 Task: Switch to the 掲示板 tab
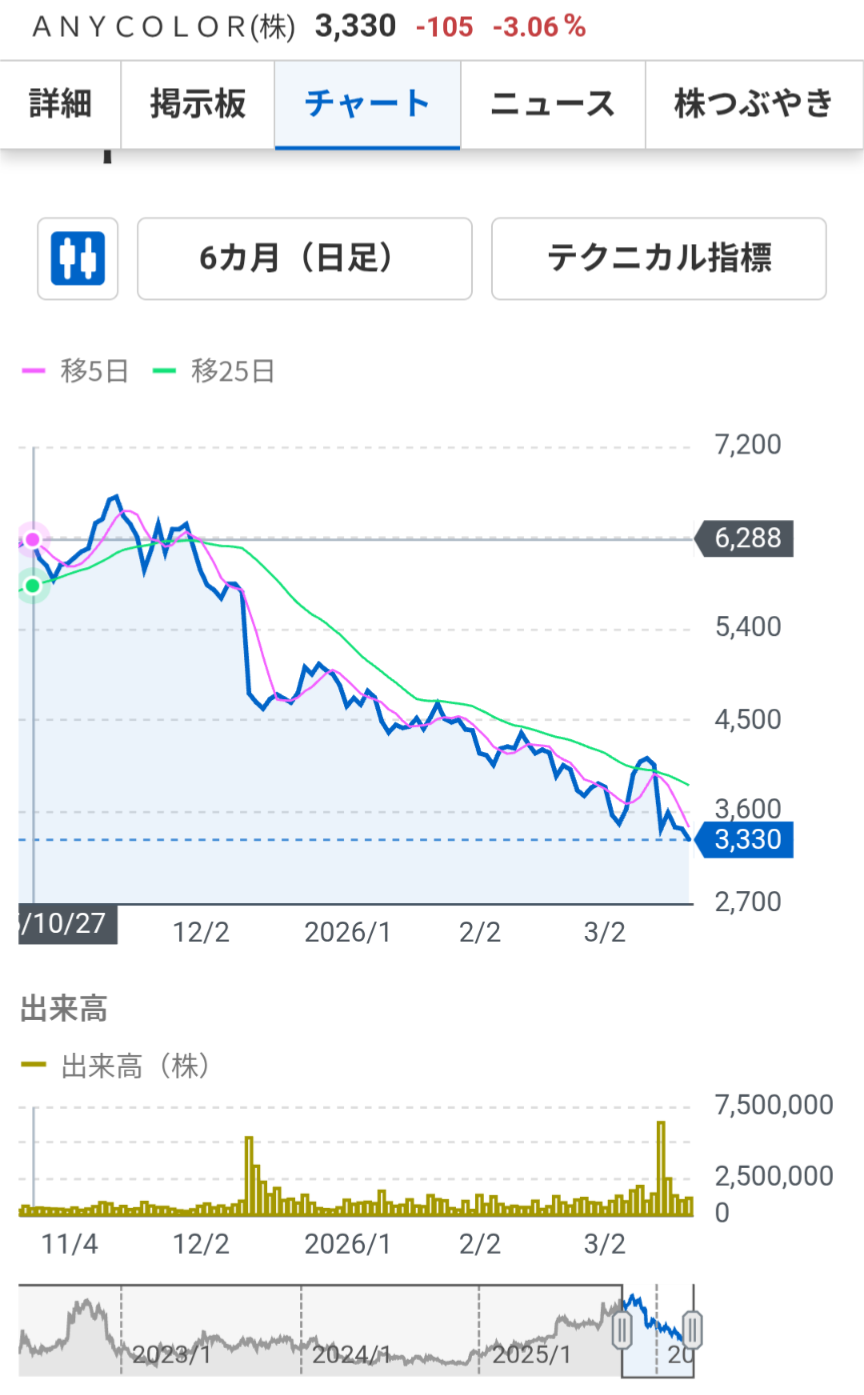click(x=198, y=104)
